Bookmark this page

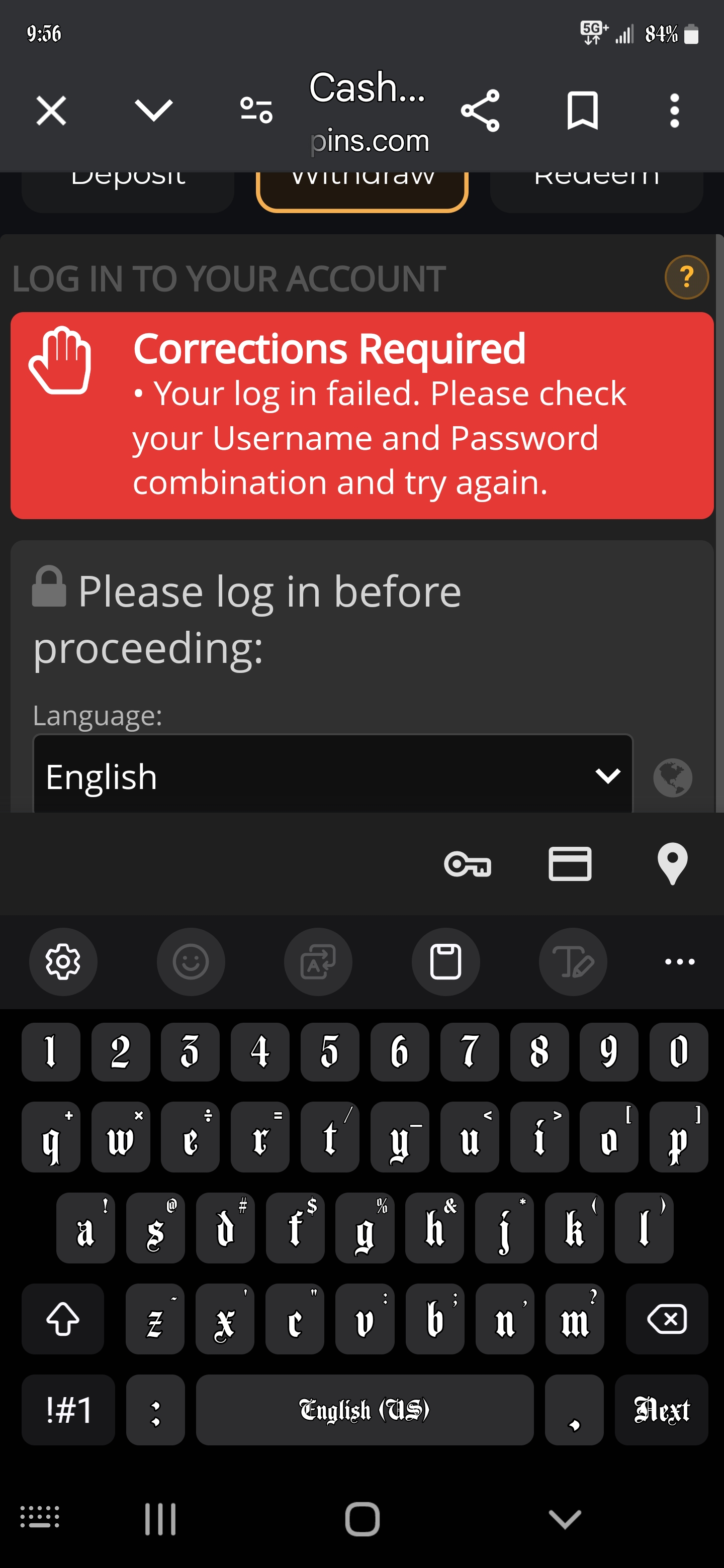[x=583, y=111]
